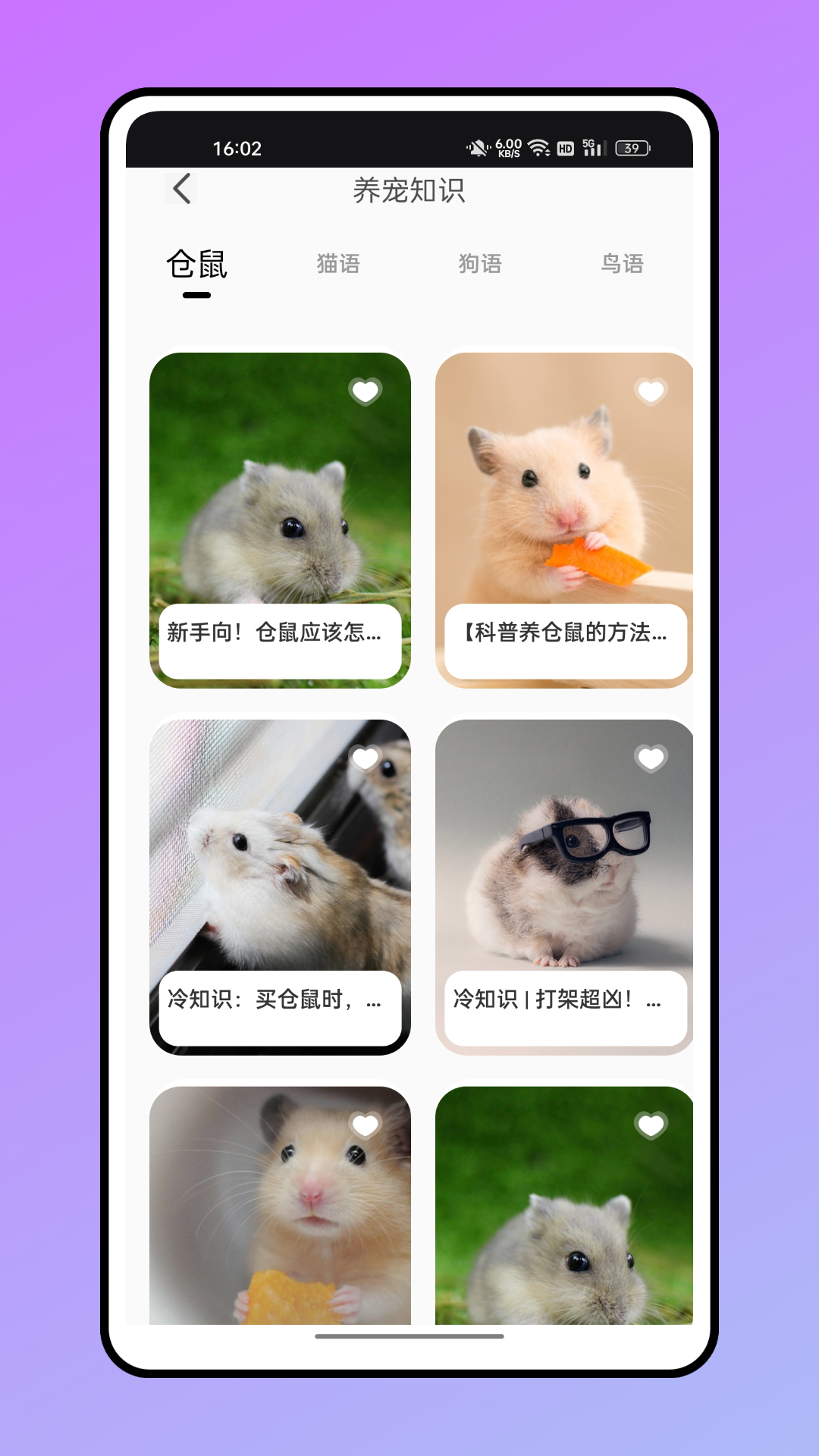Select the 仓鼠 tab
The width and height of the screenshot is (819, 1456).
pyautogui.click(x=197, y=265)
